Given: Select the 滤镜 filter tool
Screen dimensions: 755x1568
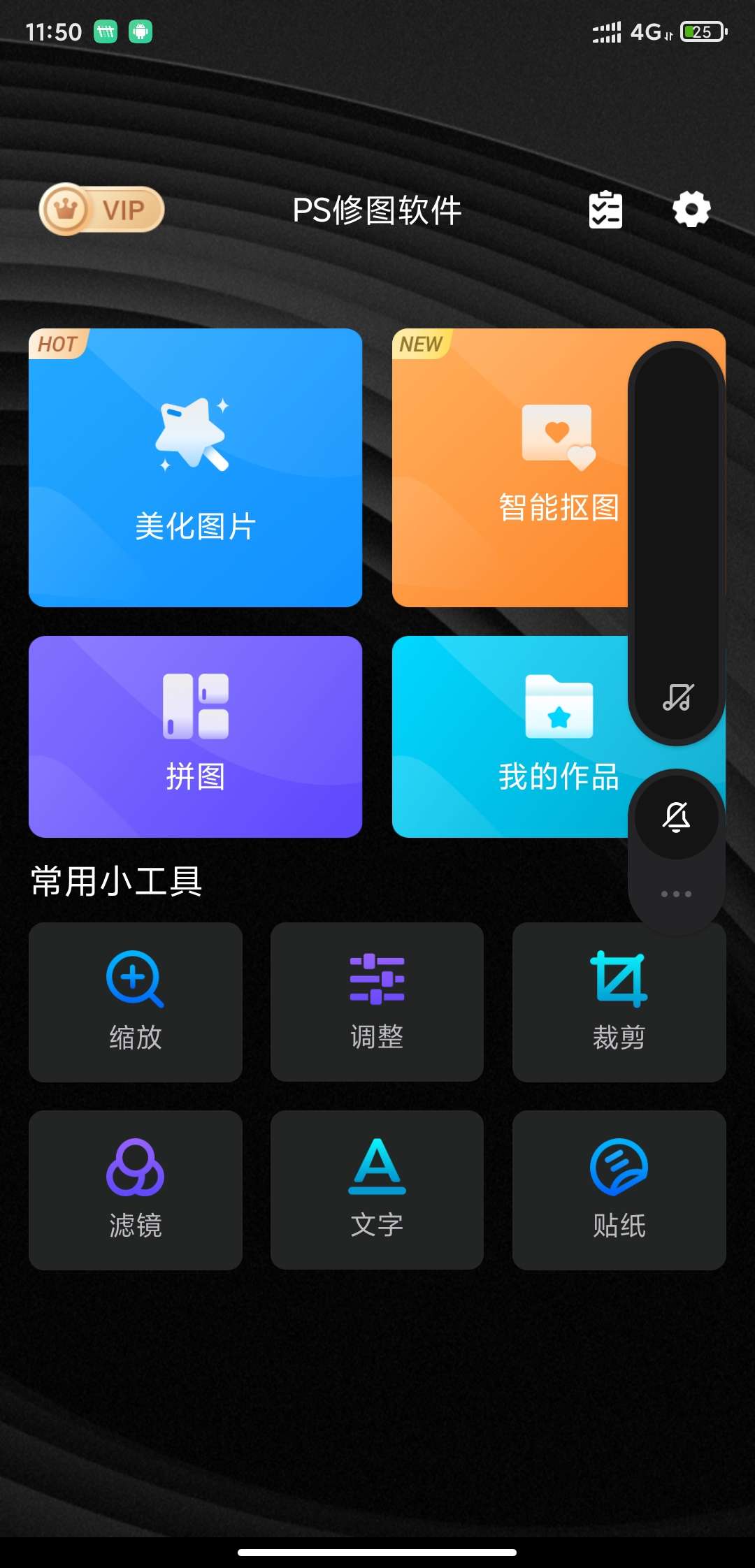Looking at the screenshot, I should tap(136, 1189).
